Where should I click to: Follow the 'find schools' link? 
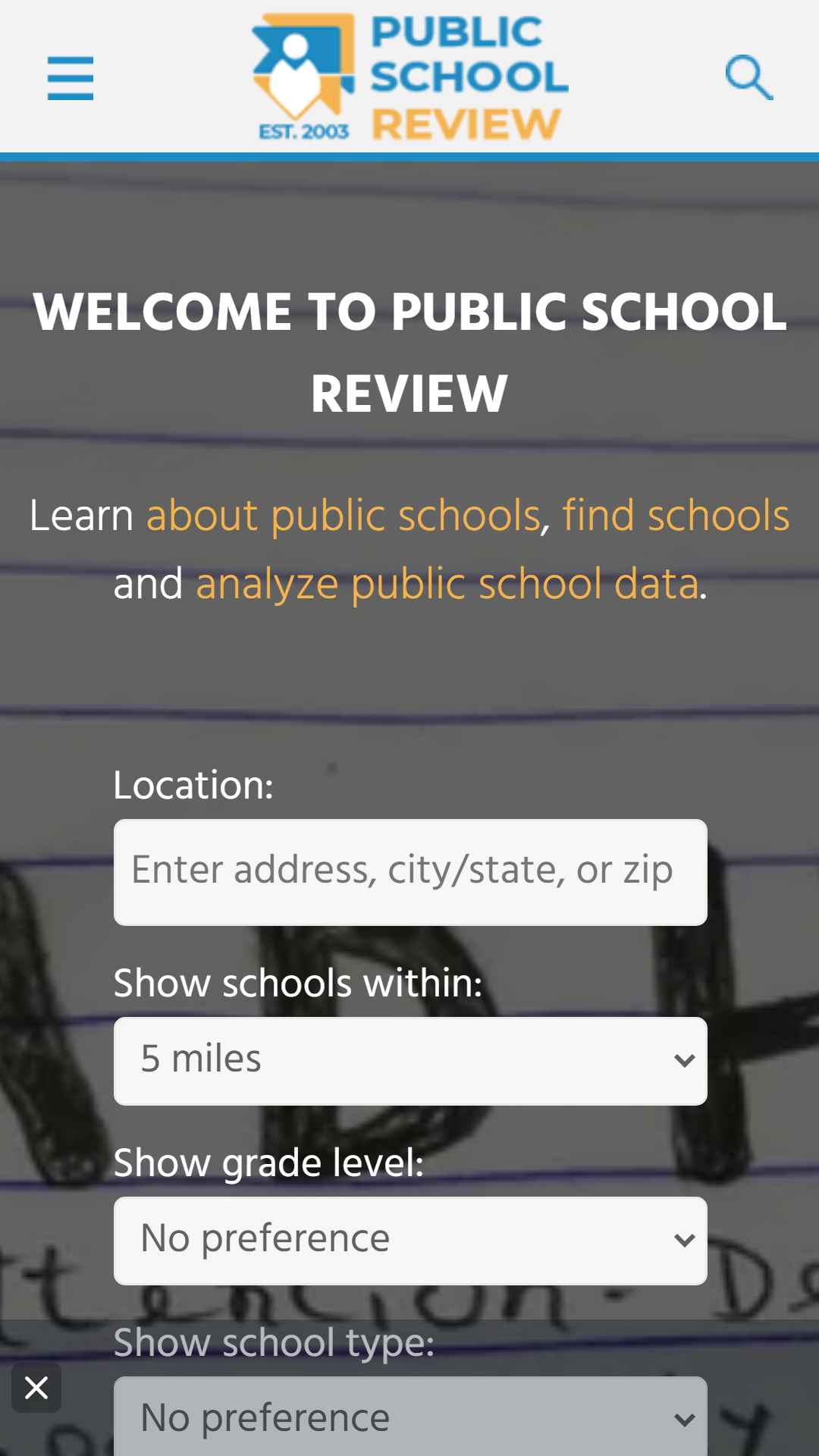(x=676, y=516)
